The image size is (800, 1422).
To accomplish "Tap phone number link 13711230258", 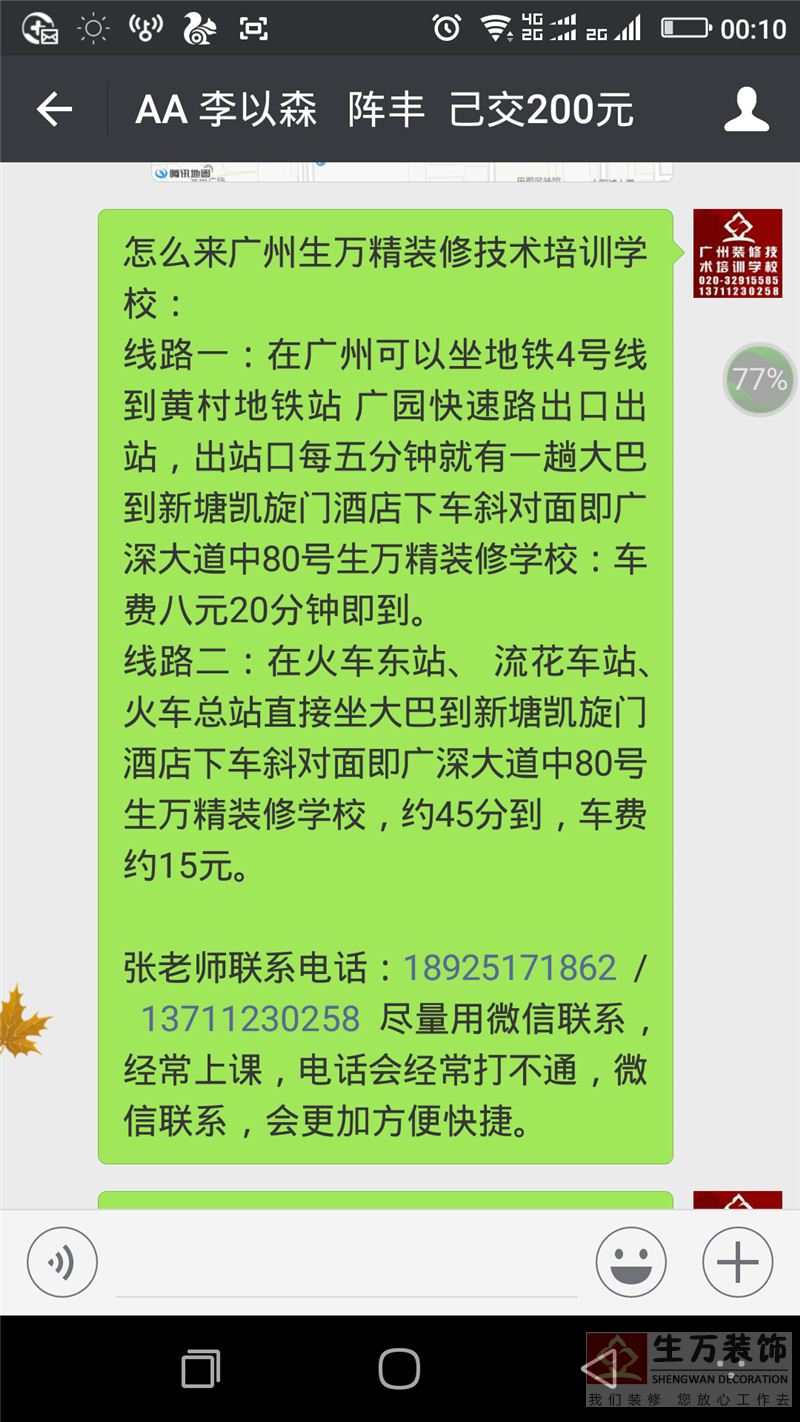I will [x=250, y=1019].
